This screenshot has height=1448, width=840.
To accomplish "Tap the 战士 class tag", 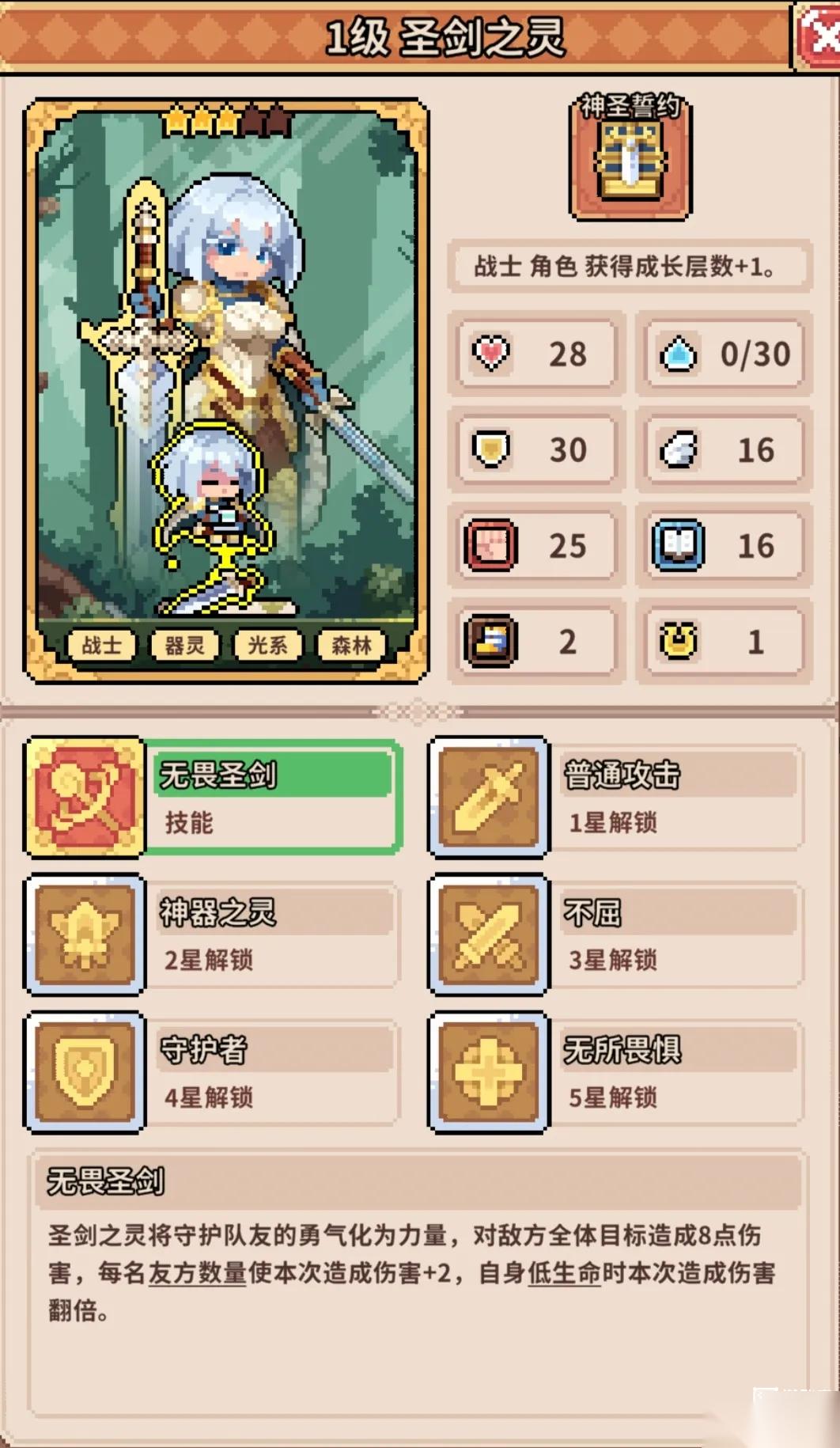I will click(x=103, y=646).
